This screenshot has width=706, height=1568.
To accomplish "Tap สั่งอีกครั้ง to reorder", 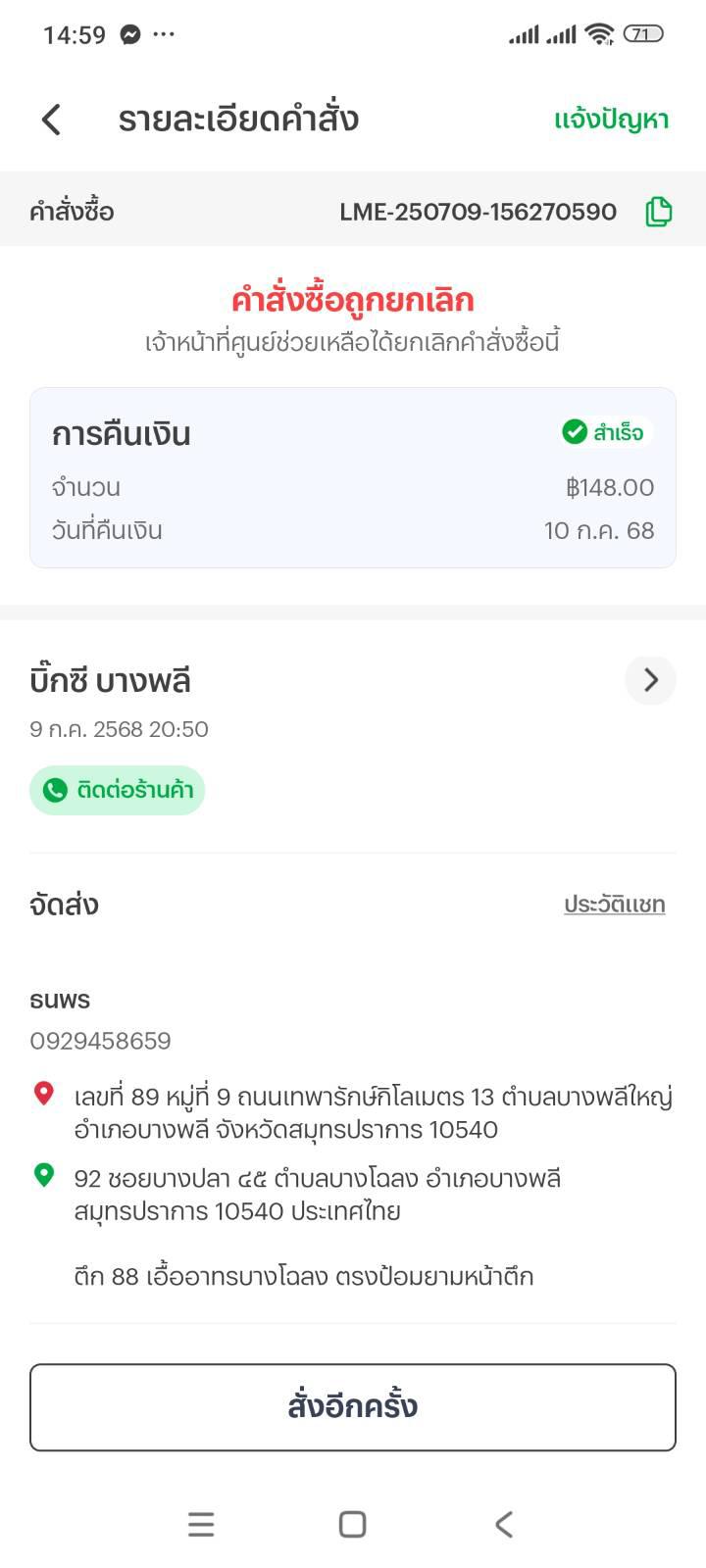I will click(x=353, y=1406).
